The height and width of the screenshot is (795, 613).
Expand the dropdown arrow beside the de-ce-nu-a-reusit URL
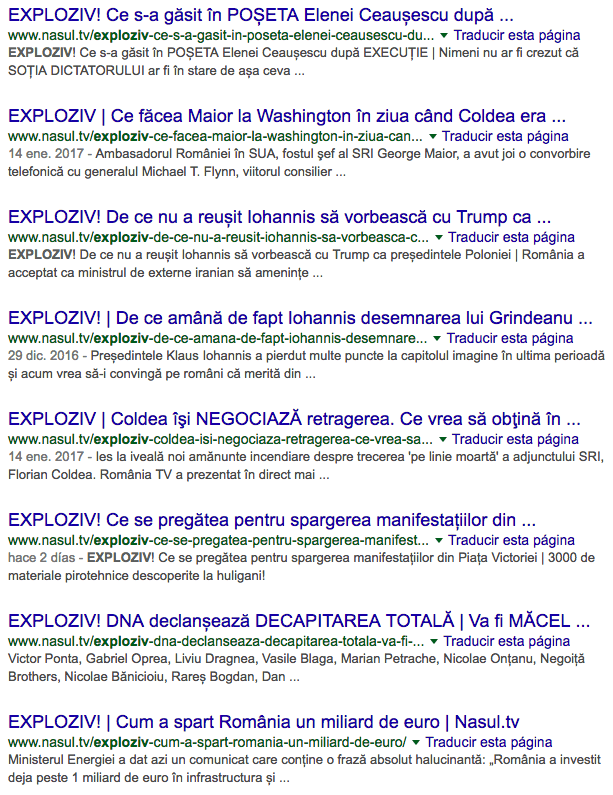(x=438, y=237)
